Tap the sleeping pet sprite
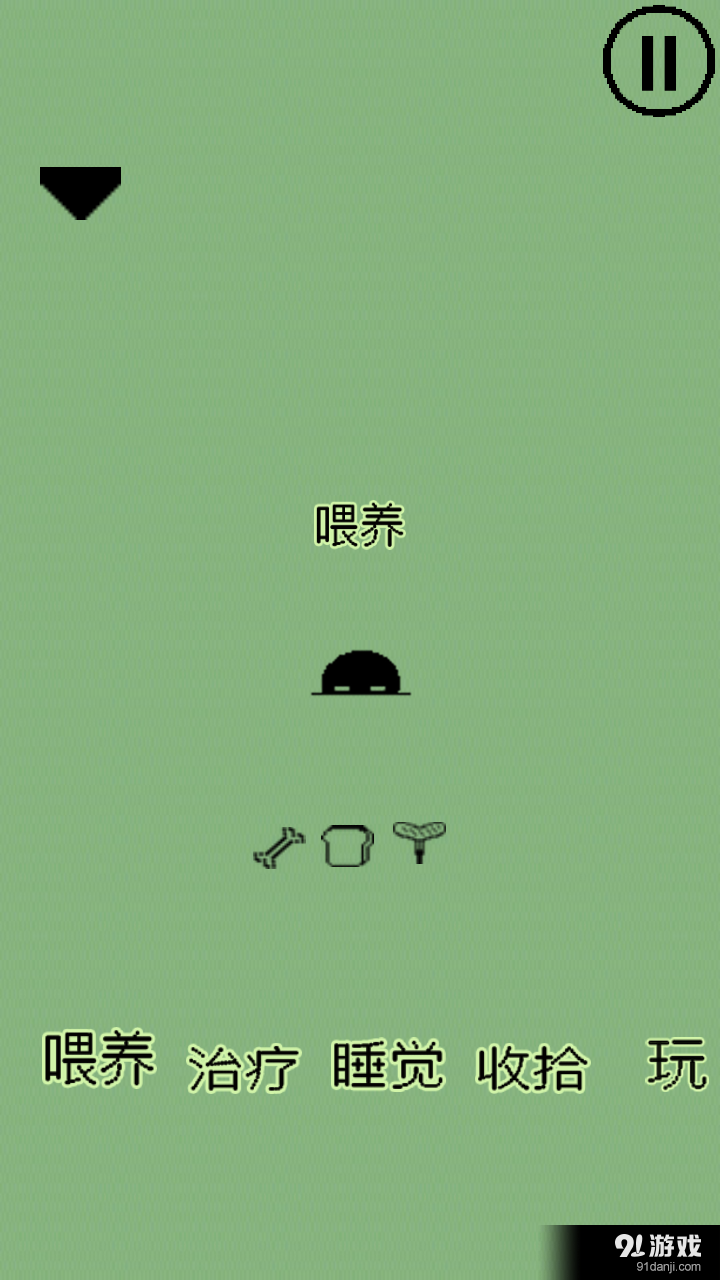Viewport: 720px width, 1280px height. point(360,670)
